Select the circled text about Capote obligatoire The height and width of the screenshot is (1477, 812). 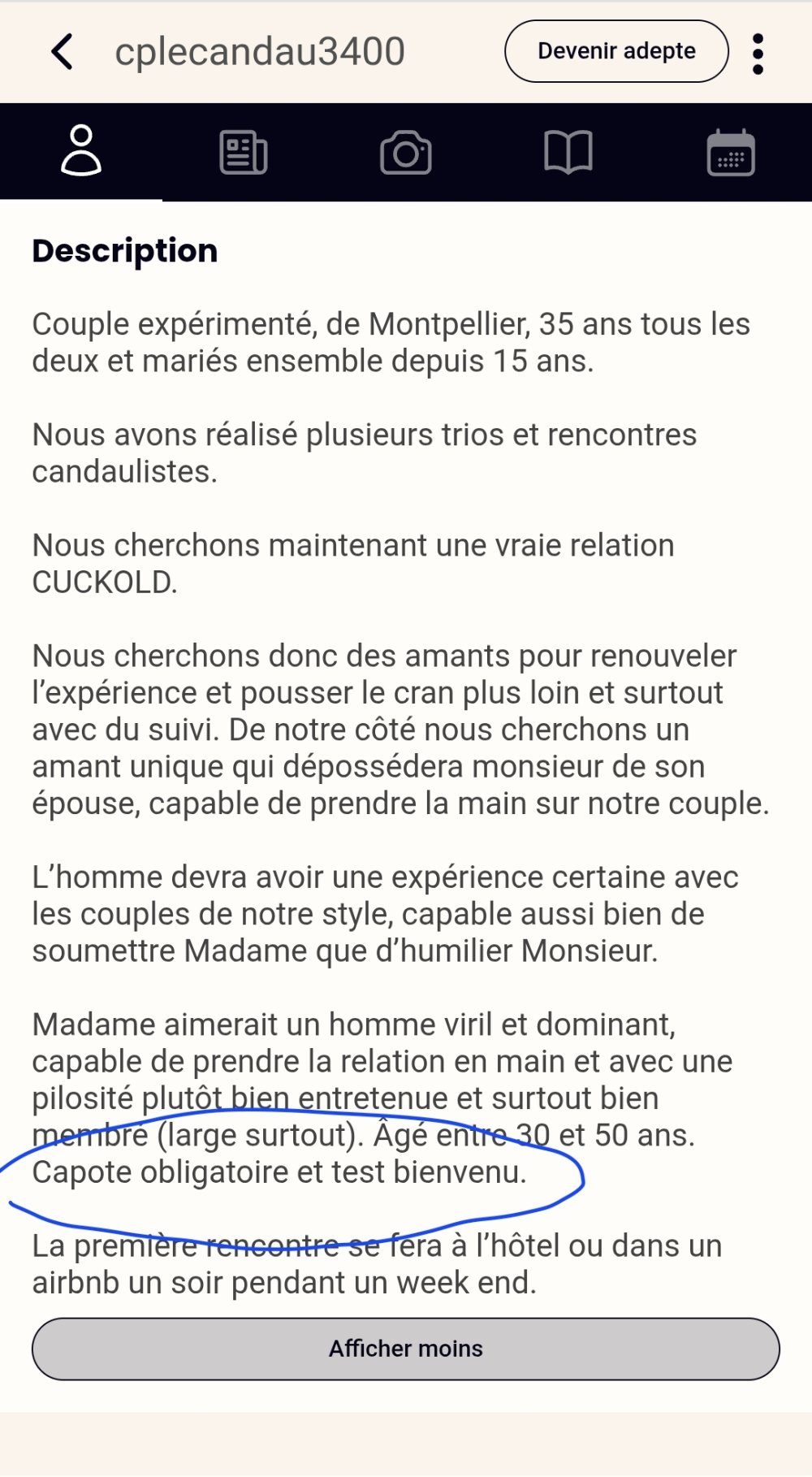tap(280, 1170)
